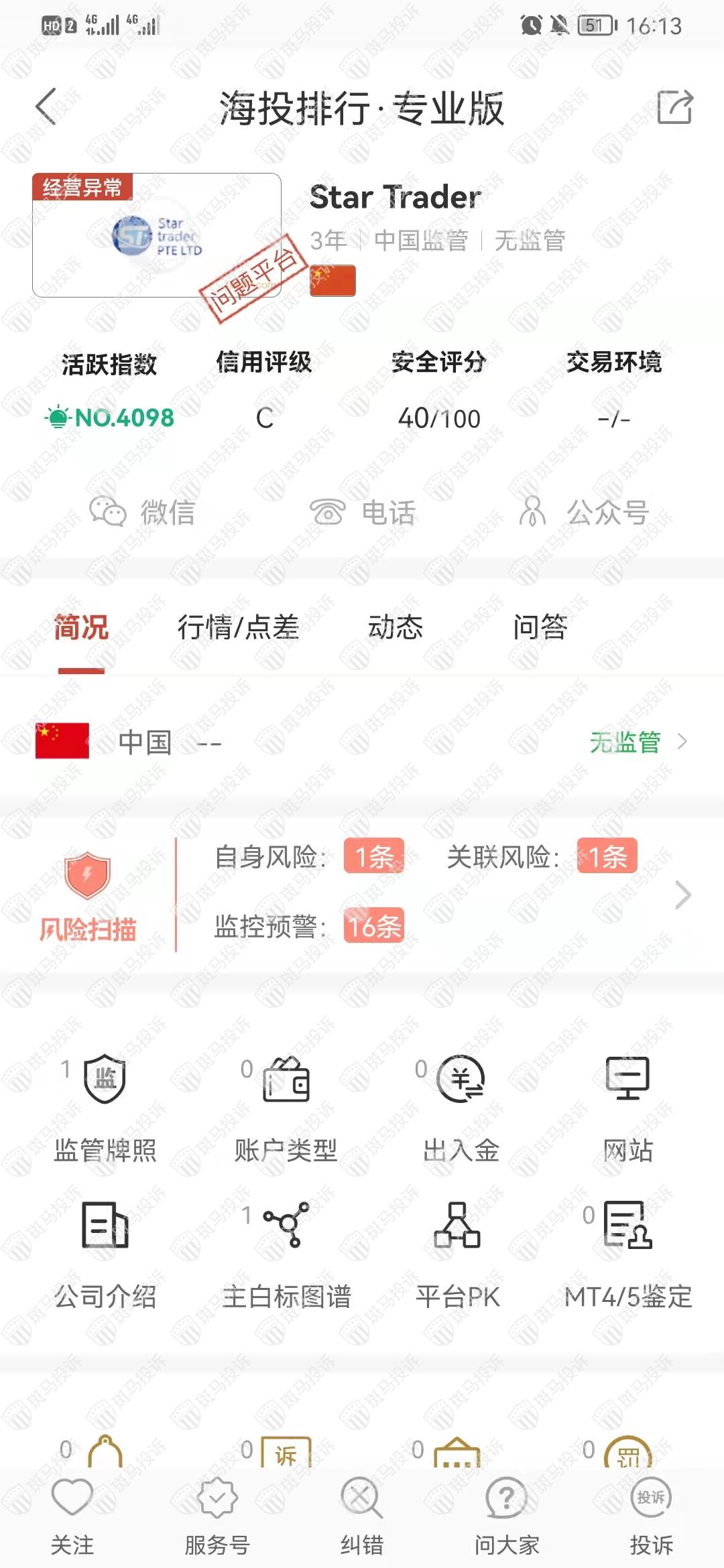Follow this broker with 关注

tap(72, 1517)
